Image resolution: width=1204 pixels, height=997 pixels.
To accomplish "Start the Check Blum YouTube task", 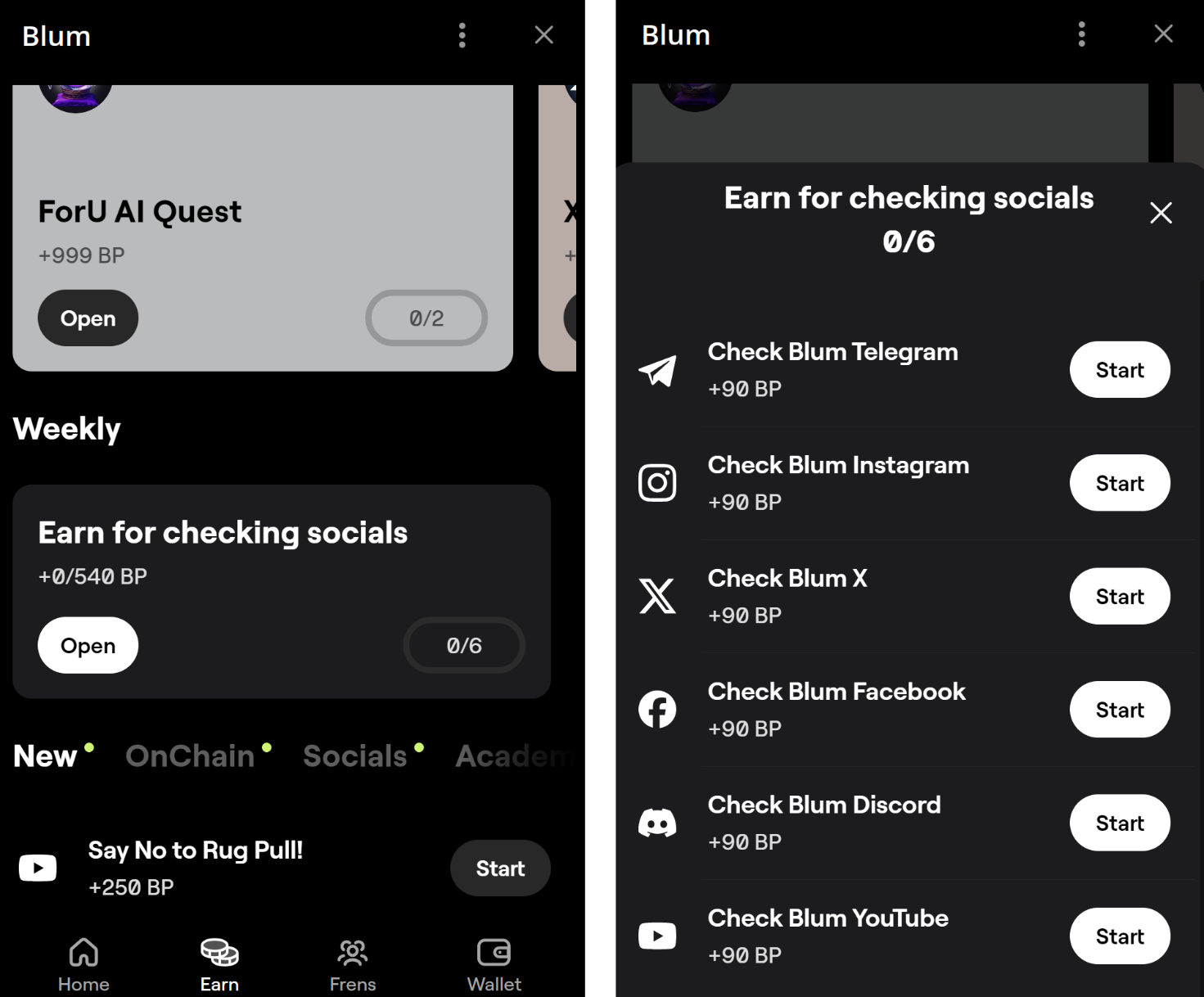I will pyautogui.click(x=1119, y=936).
